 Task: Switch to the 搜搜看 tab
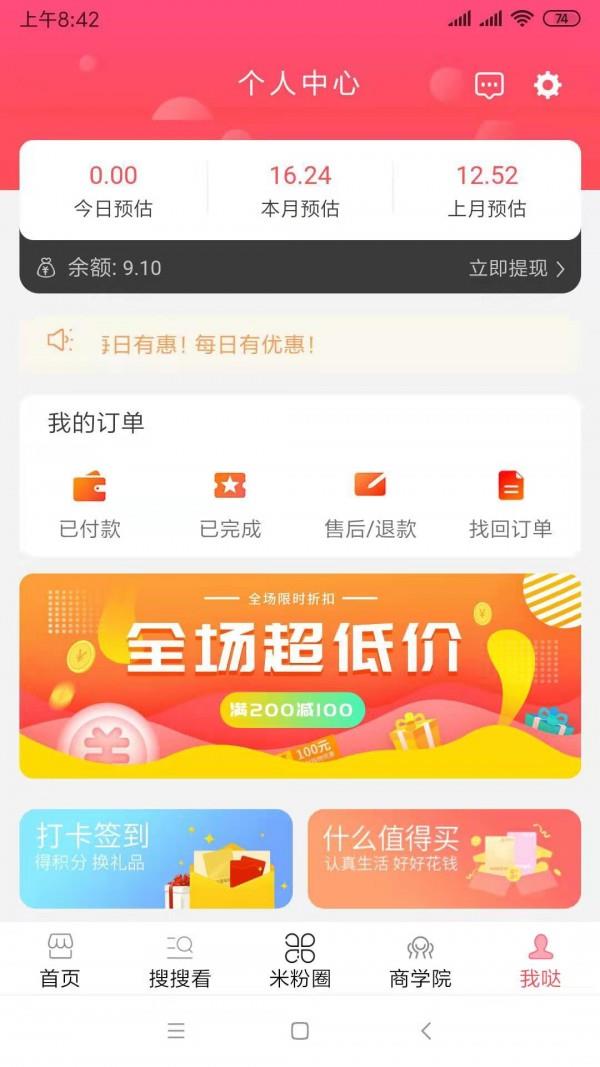pos(180,961)
